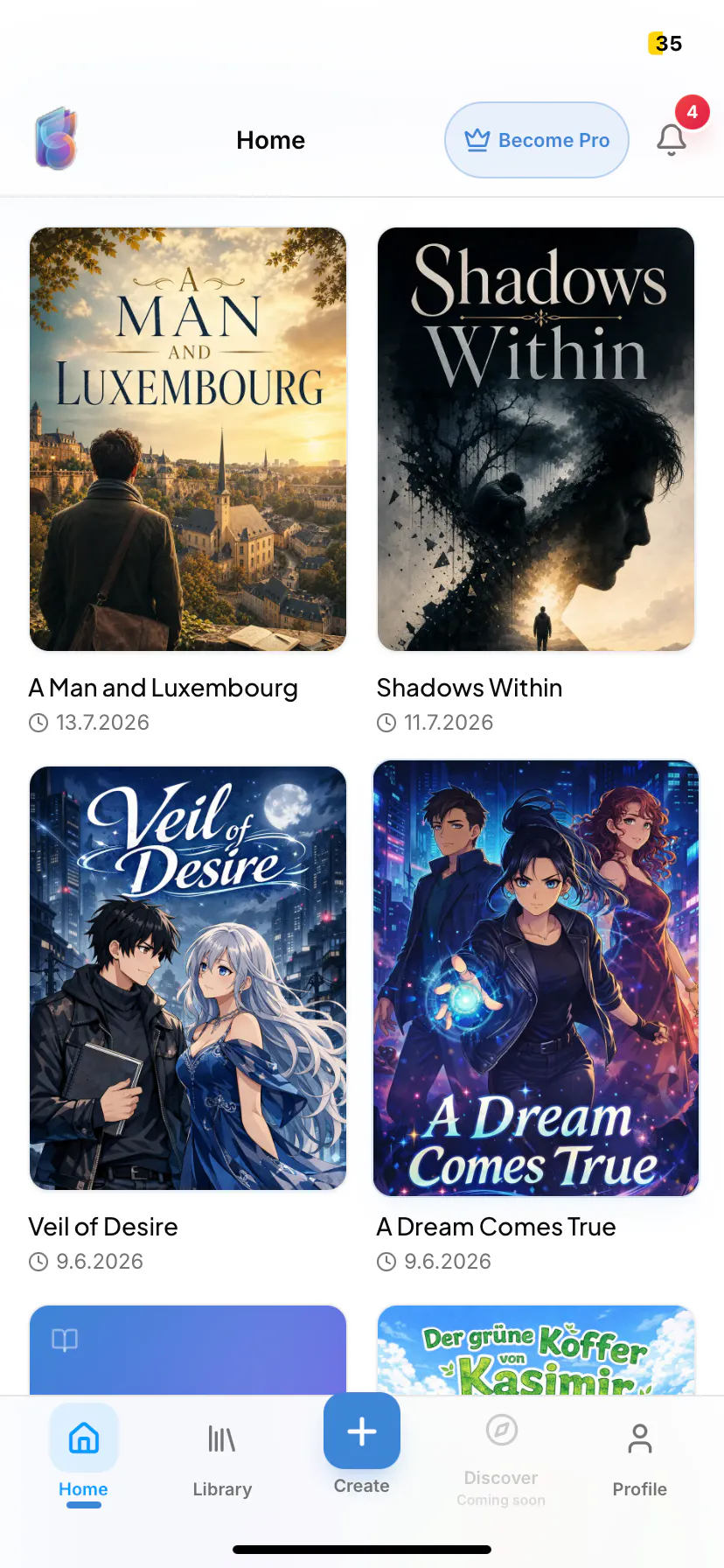Open the Veil of Desire book

pyautogui.click(x=188, y=978)
